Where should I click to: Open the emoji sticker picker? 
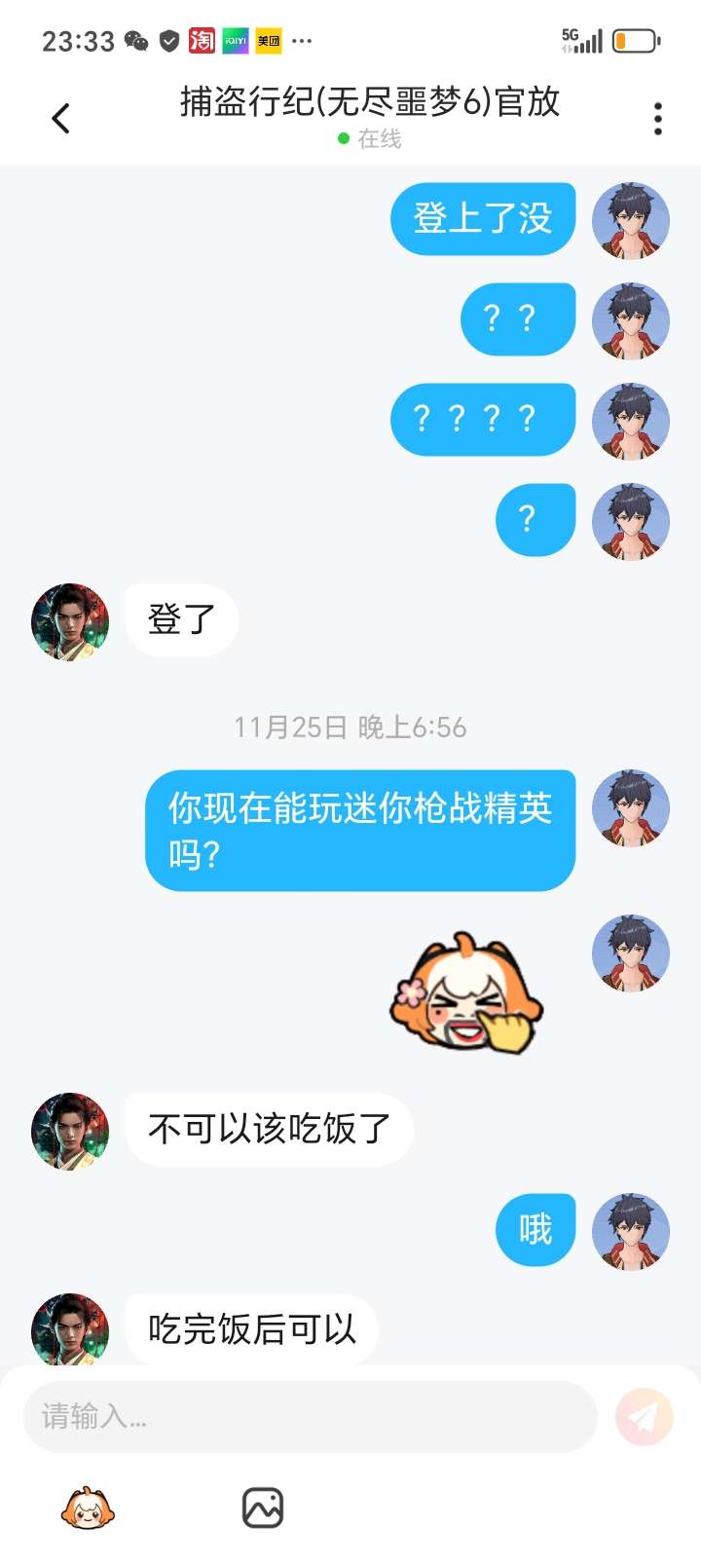[88, 1509]
